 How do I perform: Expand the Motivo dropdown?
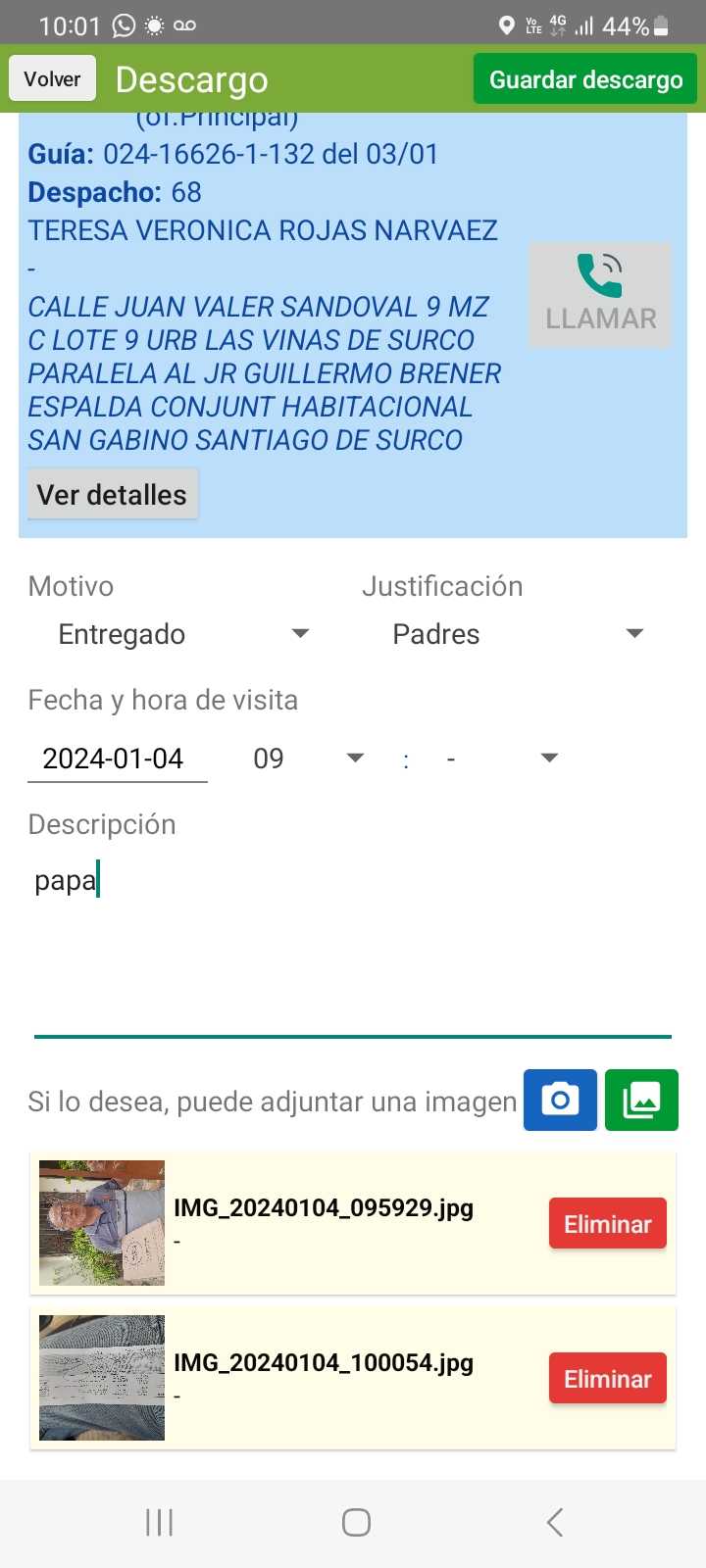[x=183, y=634]
